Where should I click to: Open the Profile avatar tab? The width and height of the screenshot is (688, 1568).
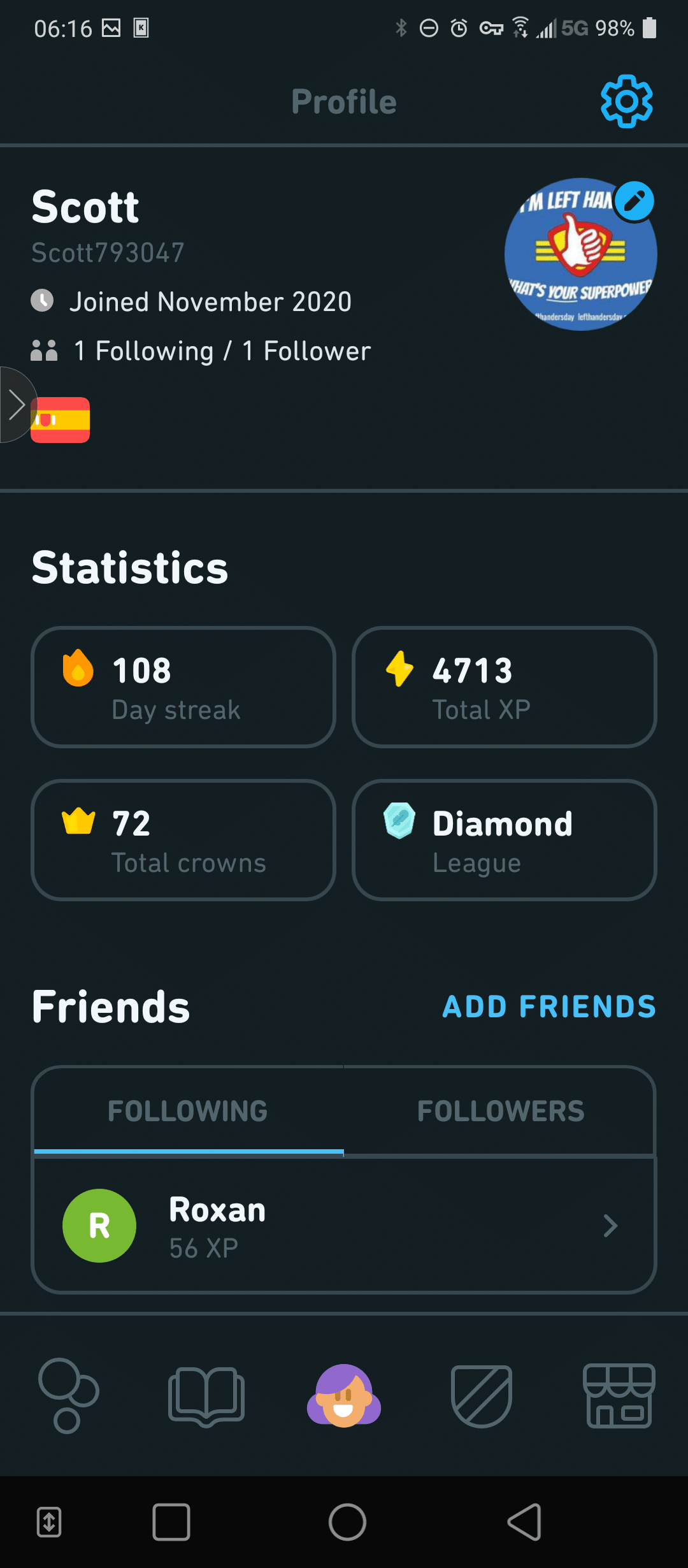(344, 1396)
